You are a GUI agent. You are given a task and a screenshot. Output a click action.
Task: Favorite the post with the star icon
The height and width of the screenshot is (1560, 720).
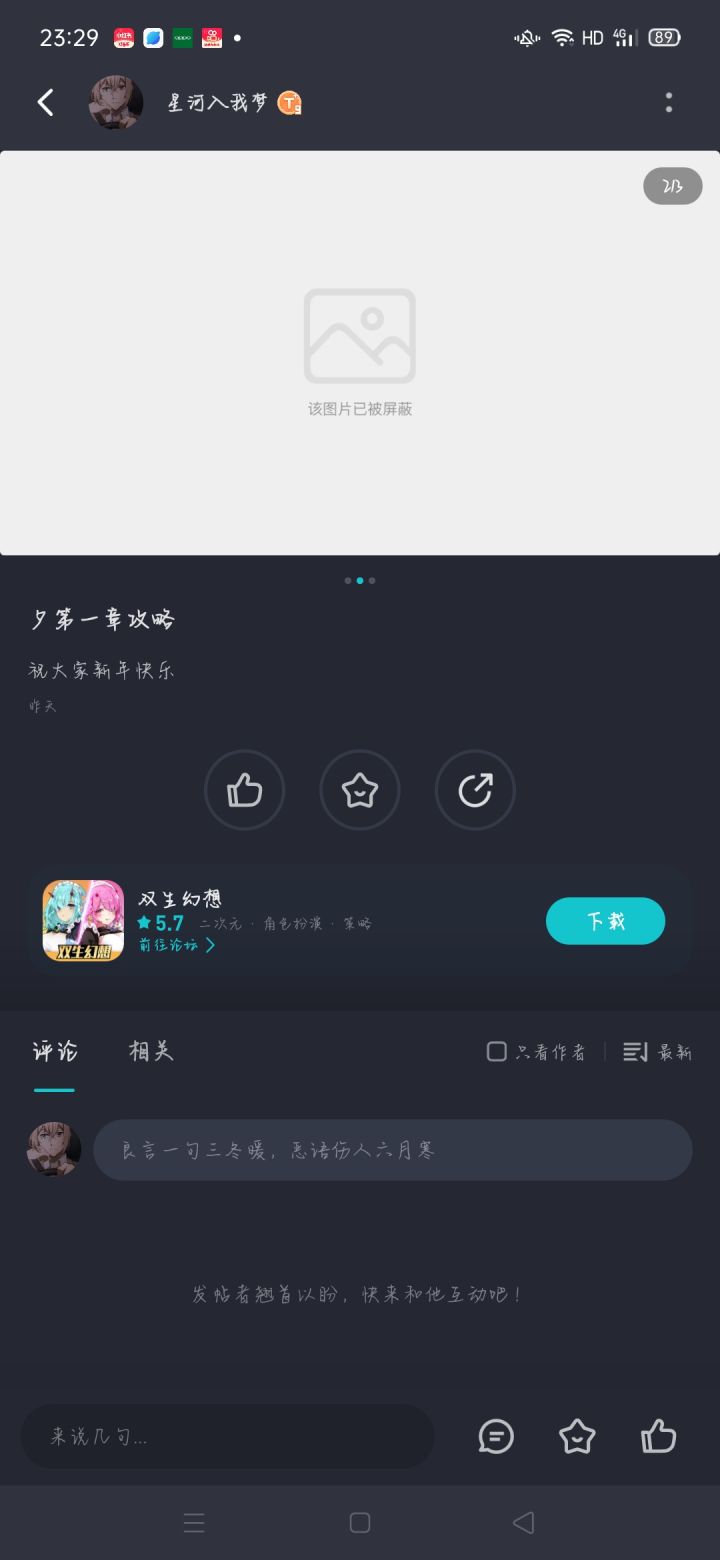tap(360, 790)
